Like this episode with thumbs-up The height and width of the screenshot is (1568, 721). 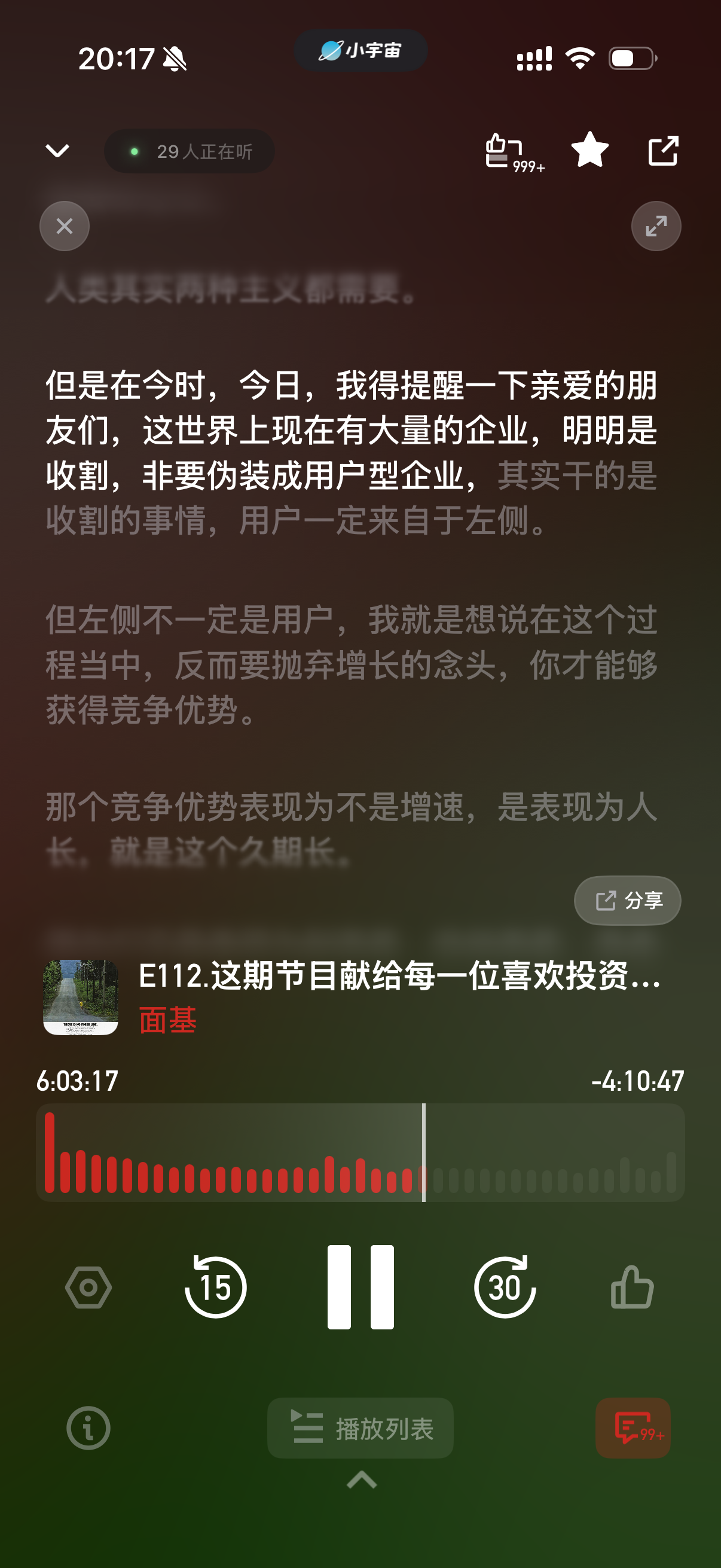tap(632, 1287)
